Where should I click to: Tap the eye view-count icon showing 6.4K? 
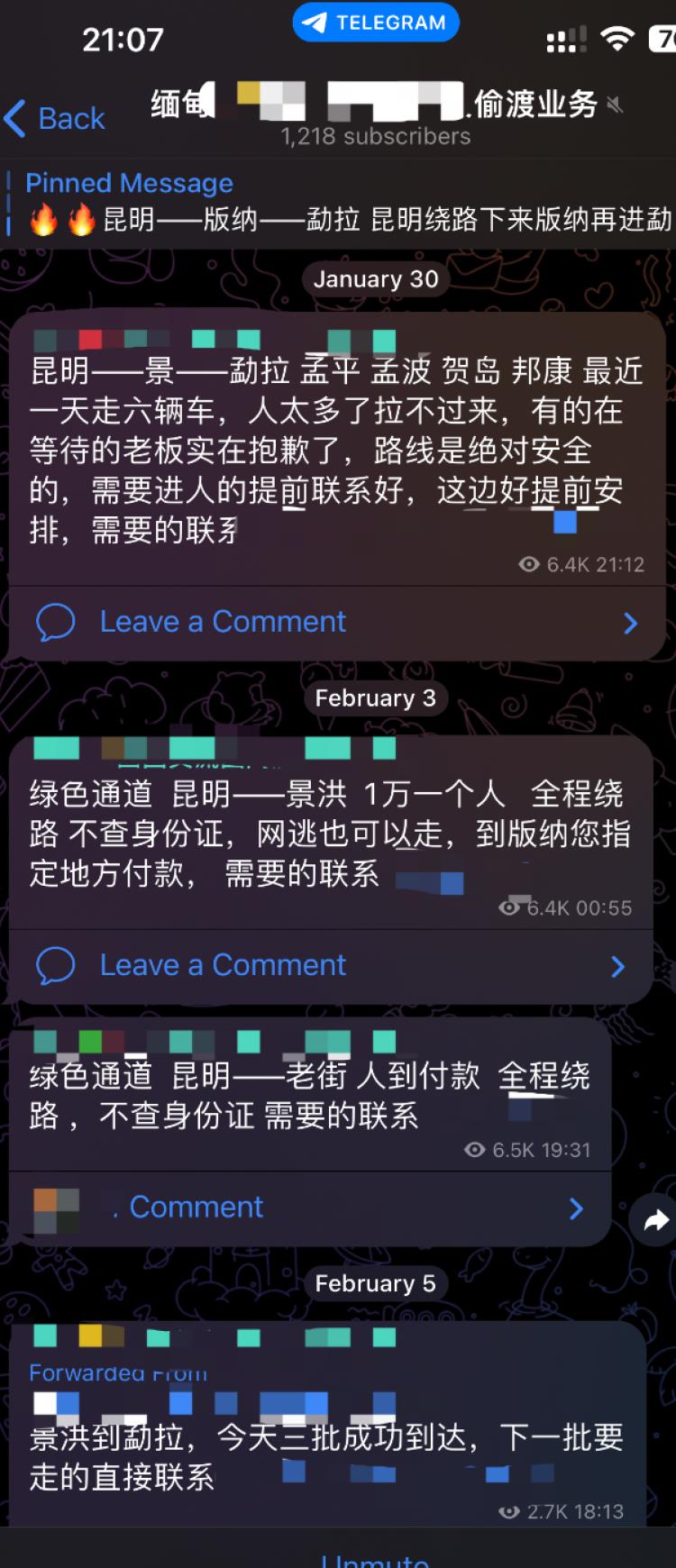[x=528, y=564]
